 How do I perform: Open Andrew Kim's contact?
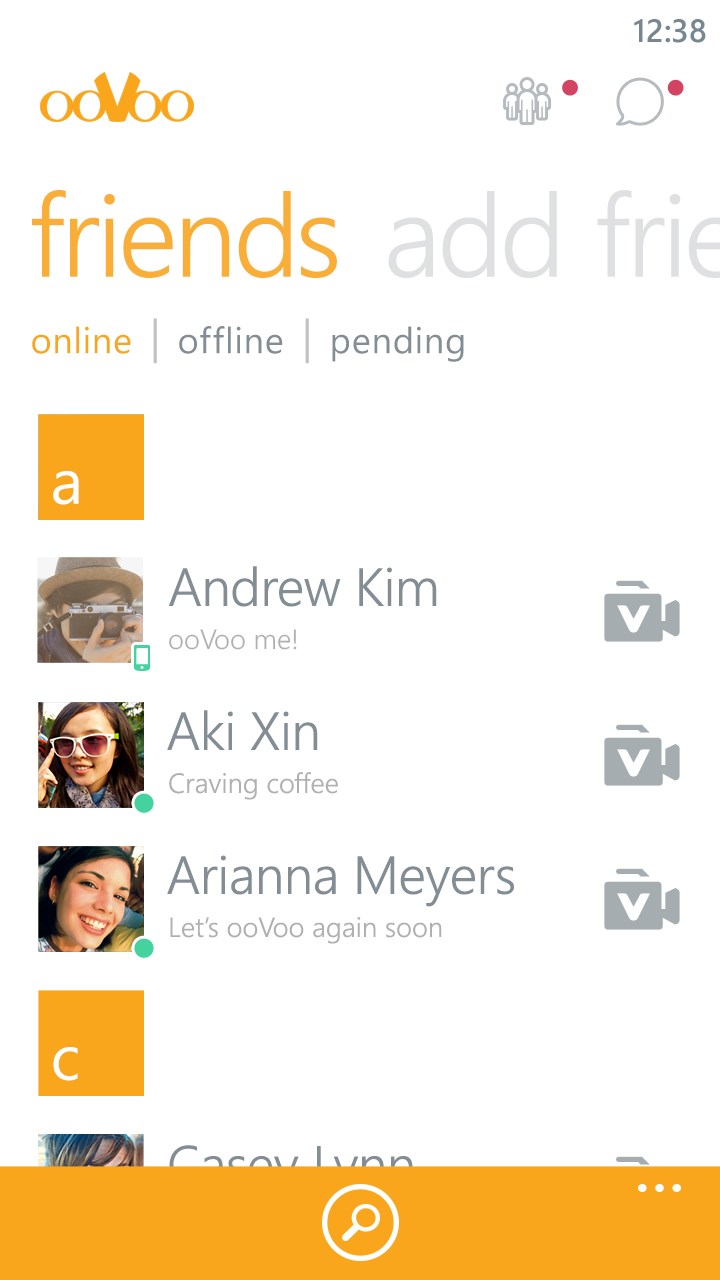[x=303, y=609]
